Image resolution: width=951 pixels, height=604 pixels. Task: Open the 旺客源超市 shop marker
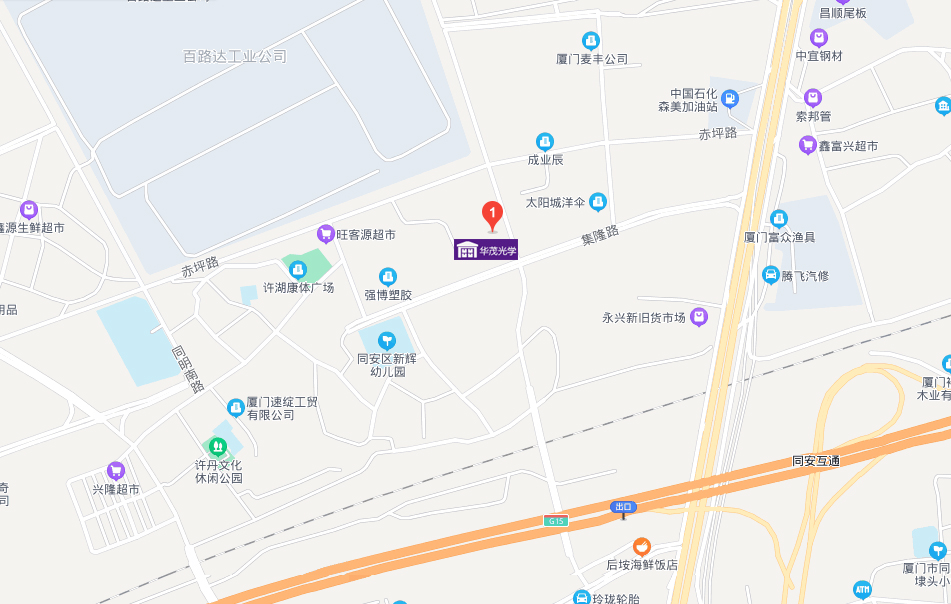(325, 233)
